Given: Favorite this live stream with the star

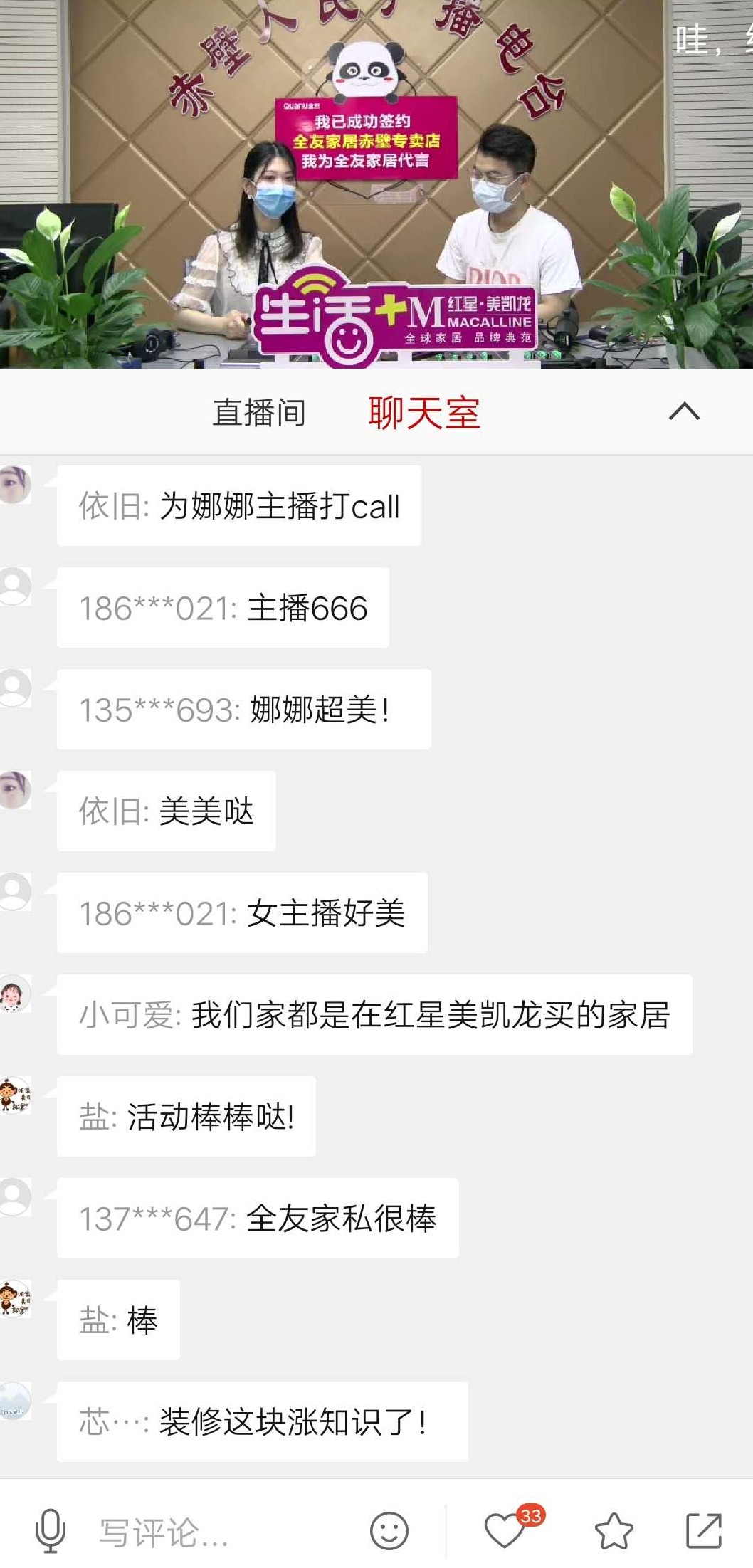Looking at the screenshot, I should pyautogui.click(x=614, y=1530).
